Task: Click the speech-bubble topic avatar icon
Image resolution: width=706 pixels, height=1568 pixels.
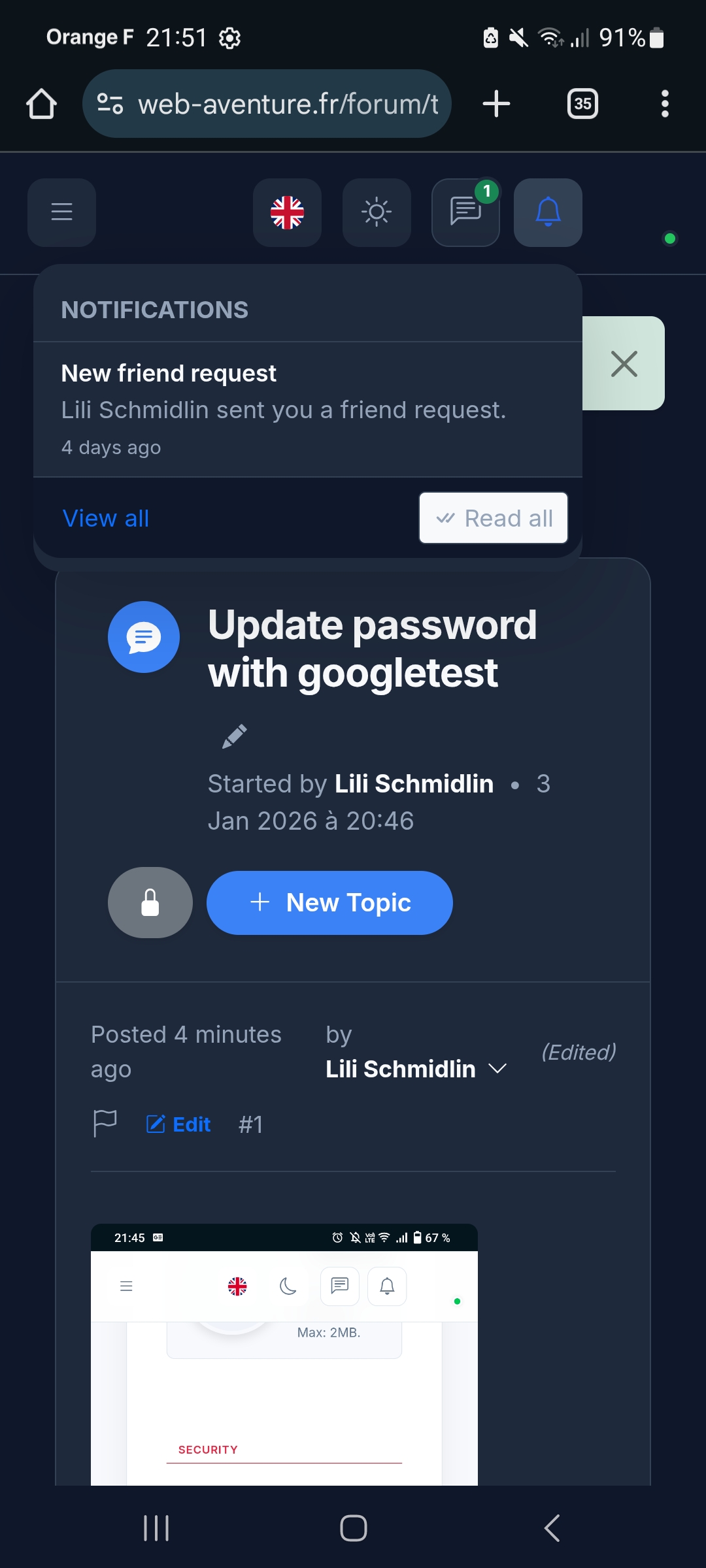Action: (144, 637)
